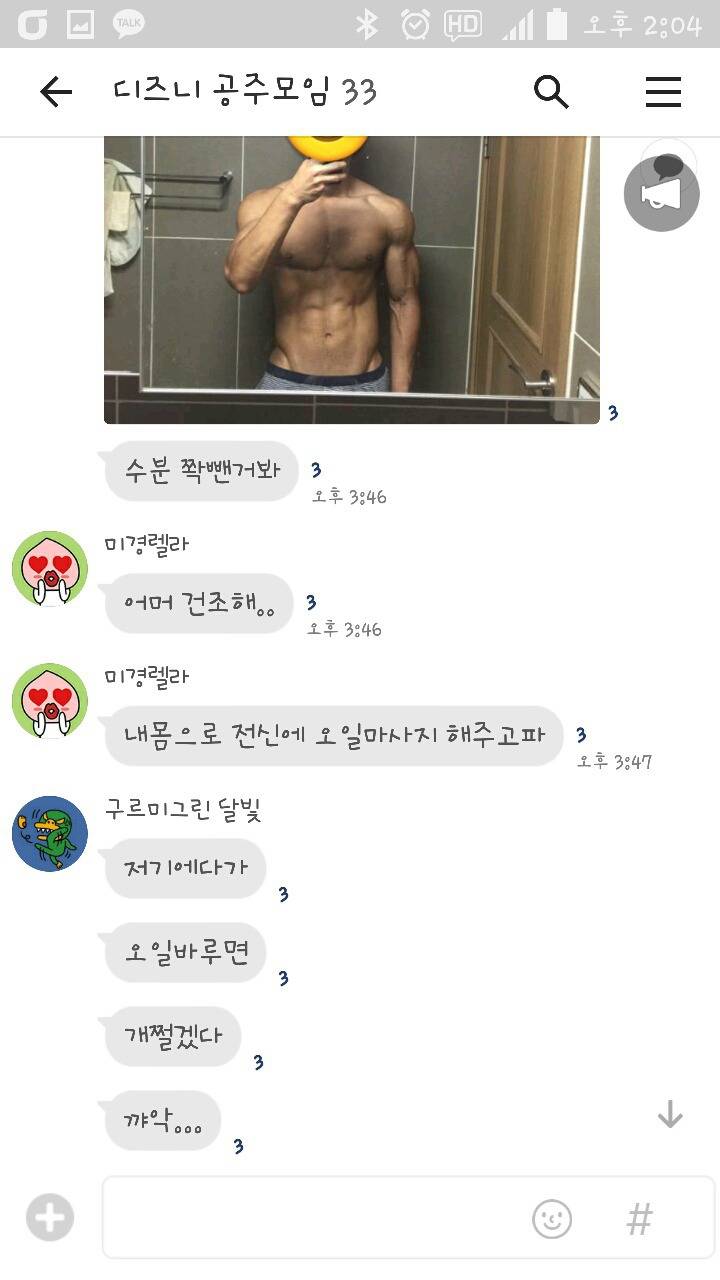
Task: Go back with the back arrow
Action: tap(55, 91)
